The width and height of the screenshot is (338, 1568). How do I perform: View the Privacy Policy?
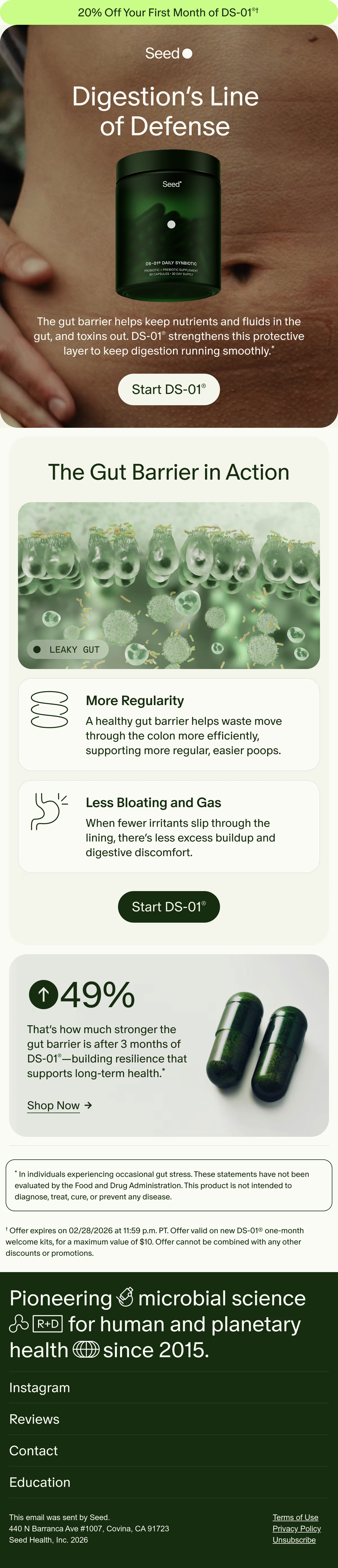(297, 1529)
